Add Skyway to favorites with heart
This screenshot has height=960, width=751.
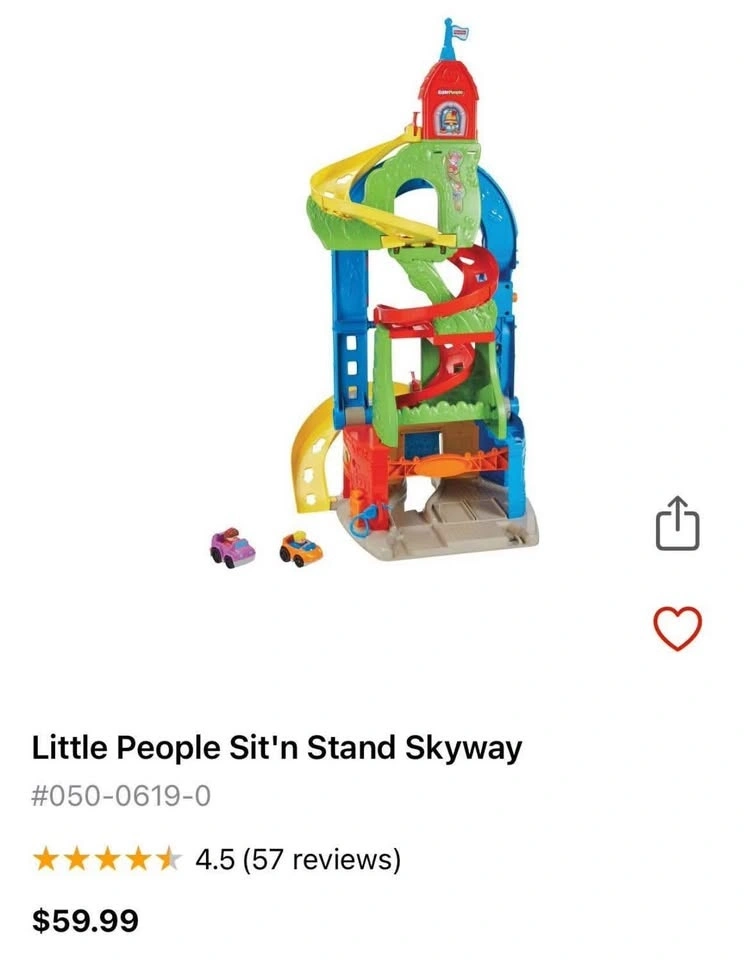coord(677,629)
